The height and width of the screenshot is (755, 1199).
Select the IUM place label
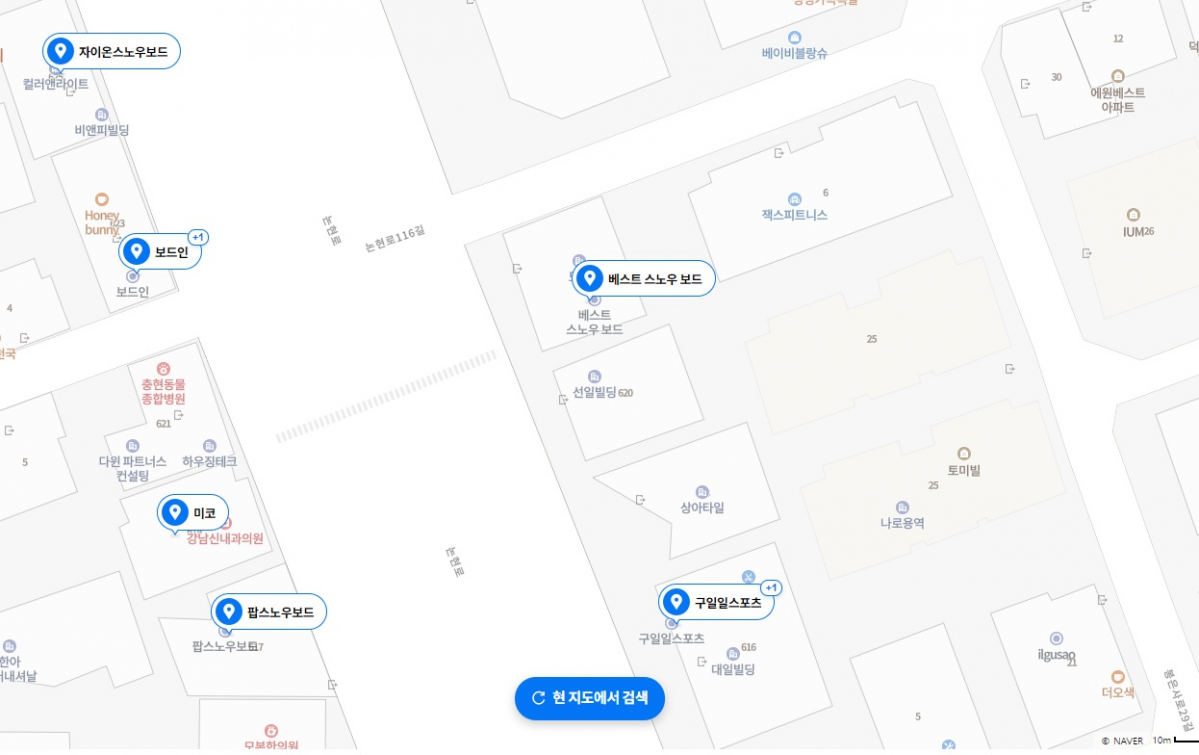coord(1133,231)
